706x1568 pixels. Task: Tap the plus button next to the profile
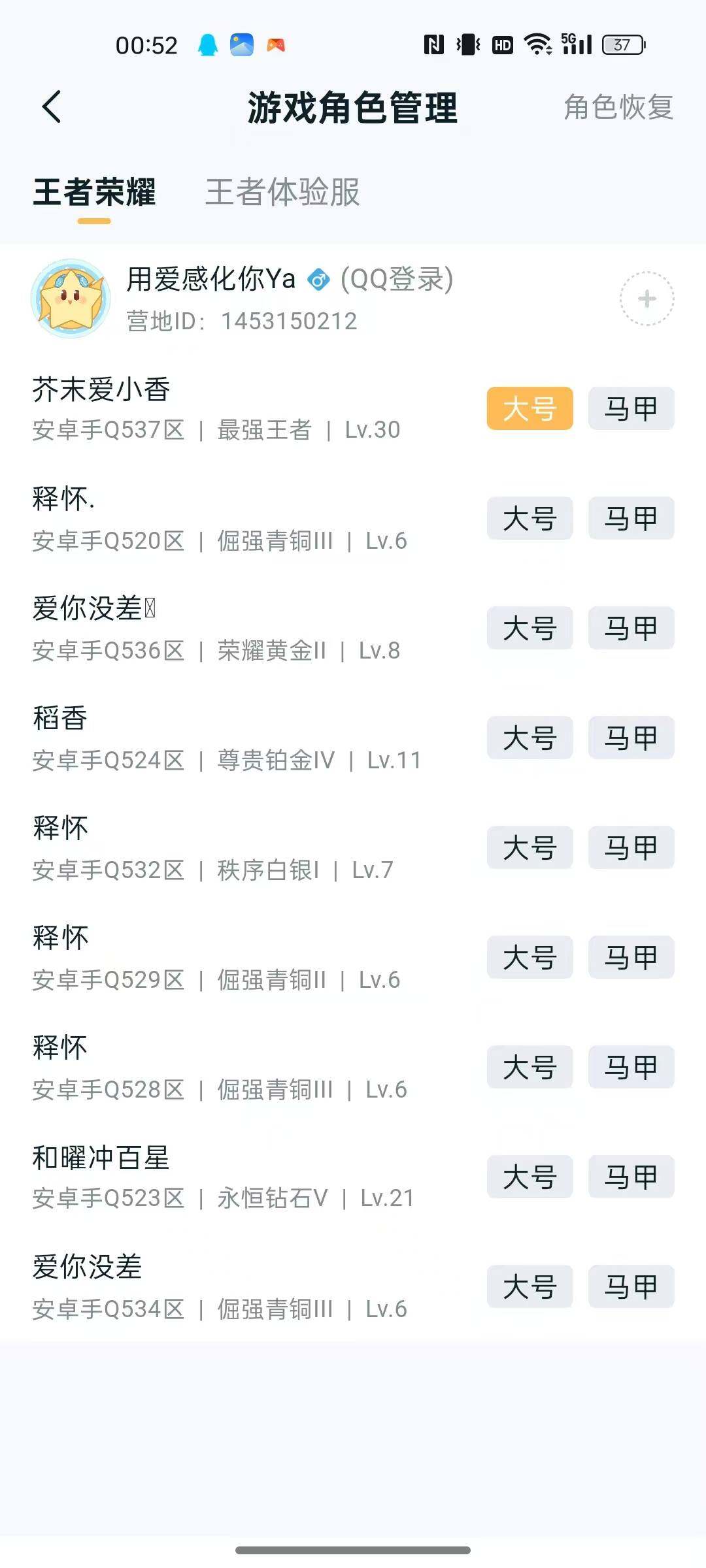tap(646, 298)
